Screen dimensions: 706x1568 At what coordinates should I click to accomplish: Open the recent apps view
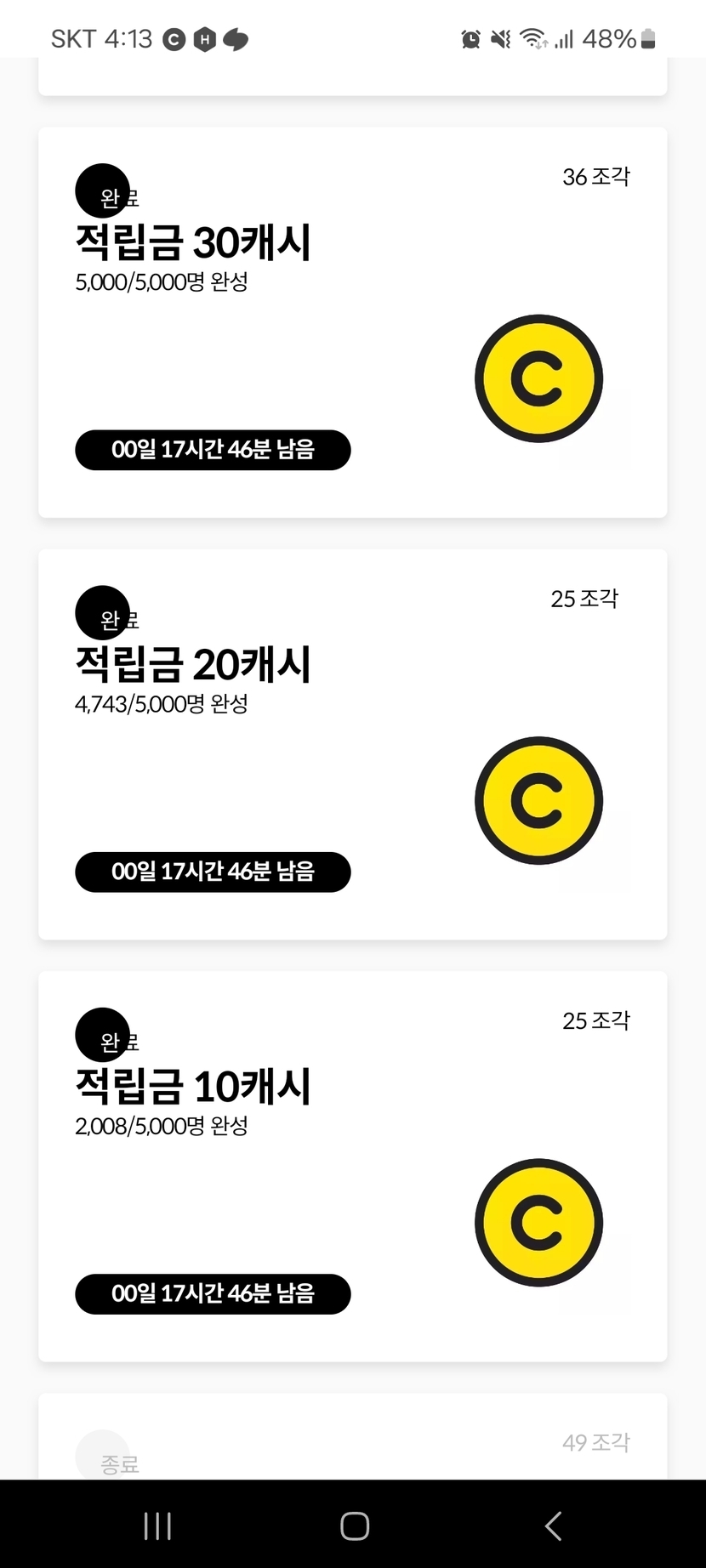click(157, 1525)
